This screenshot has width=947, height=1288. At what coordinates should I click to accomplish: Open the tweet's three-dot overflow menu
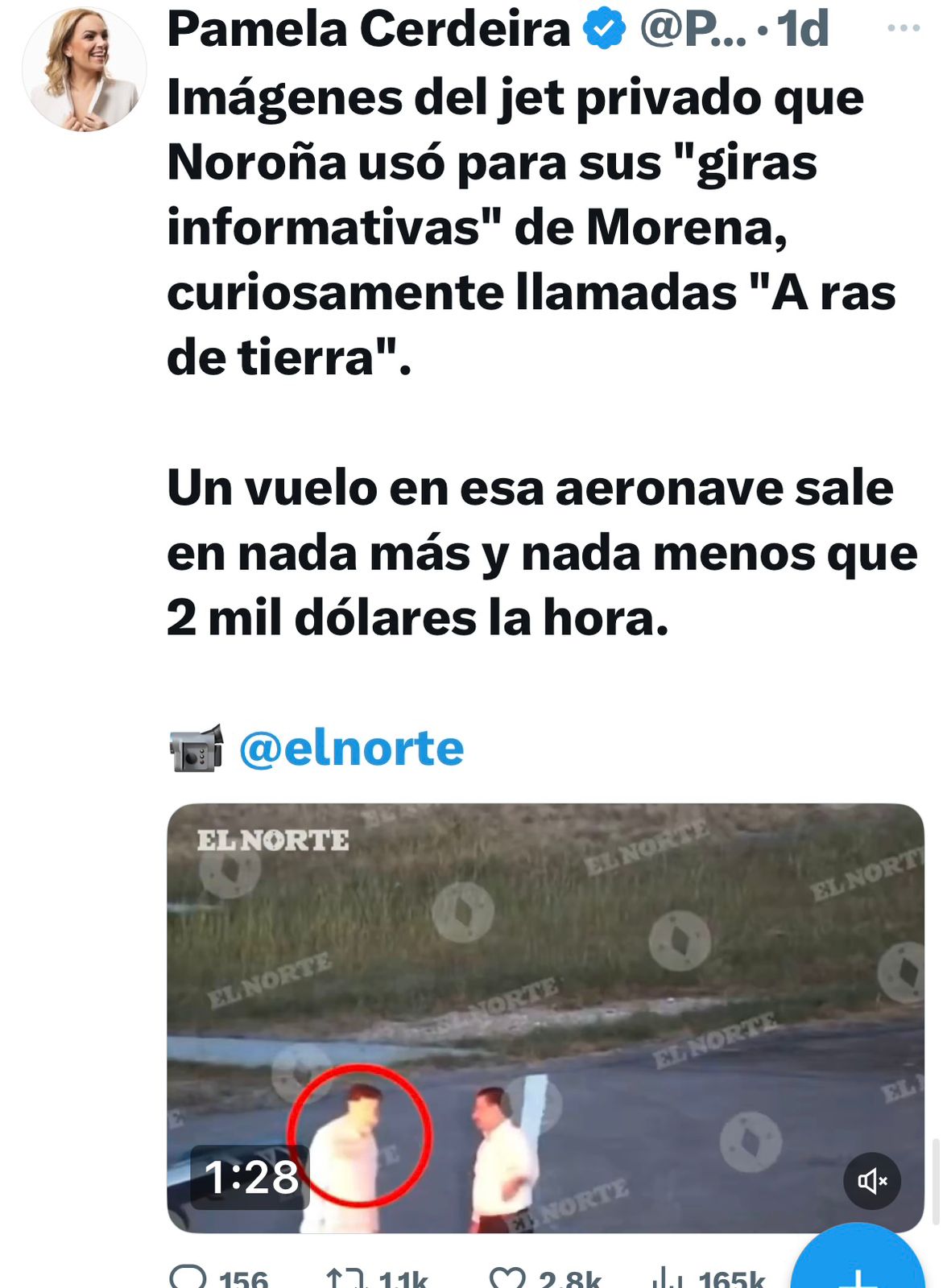(903, 28)
